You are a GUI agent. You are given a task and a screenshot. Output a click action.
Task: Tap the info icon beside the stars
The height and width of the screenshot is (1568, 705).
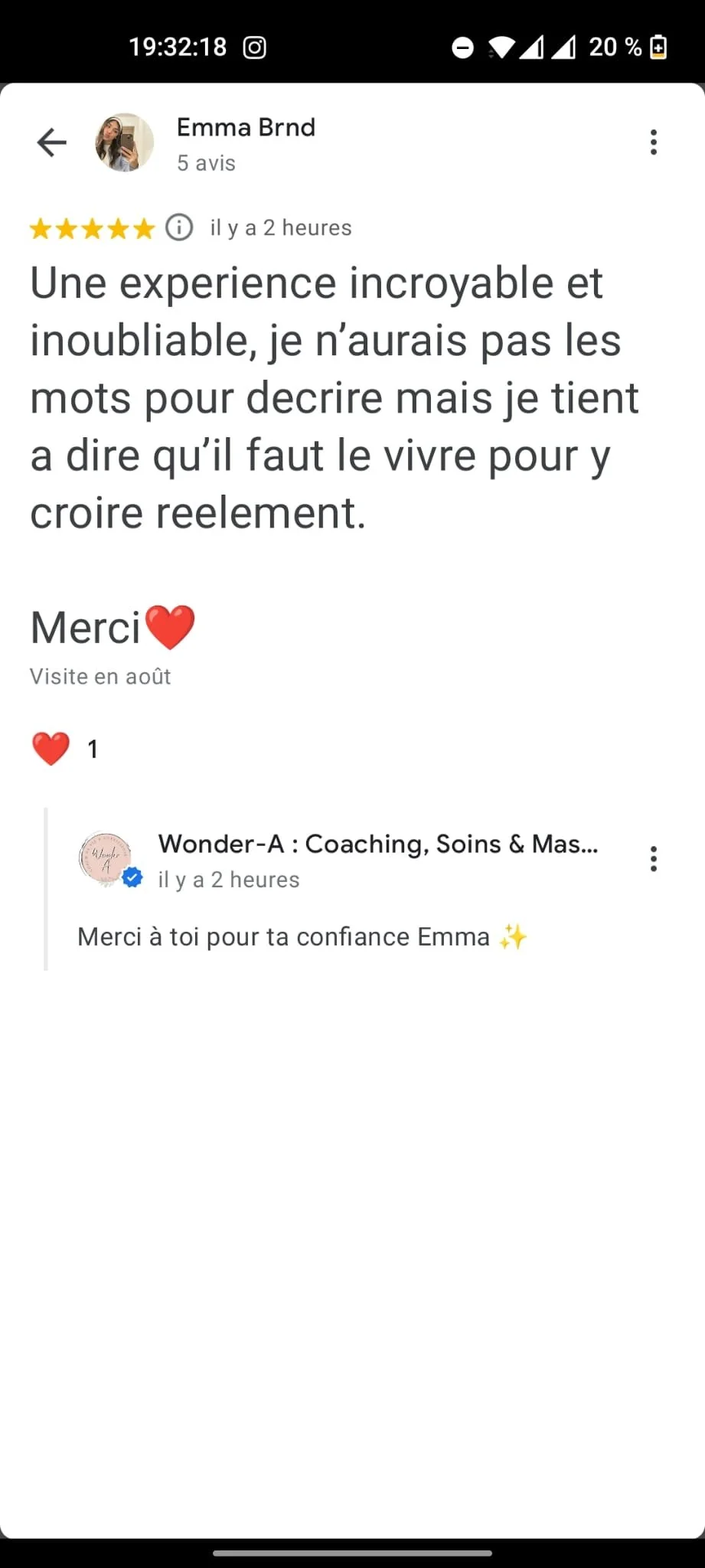click(x=179, y=227)
